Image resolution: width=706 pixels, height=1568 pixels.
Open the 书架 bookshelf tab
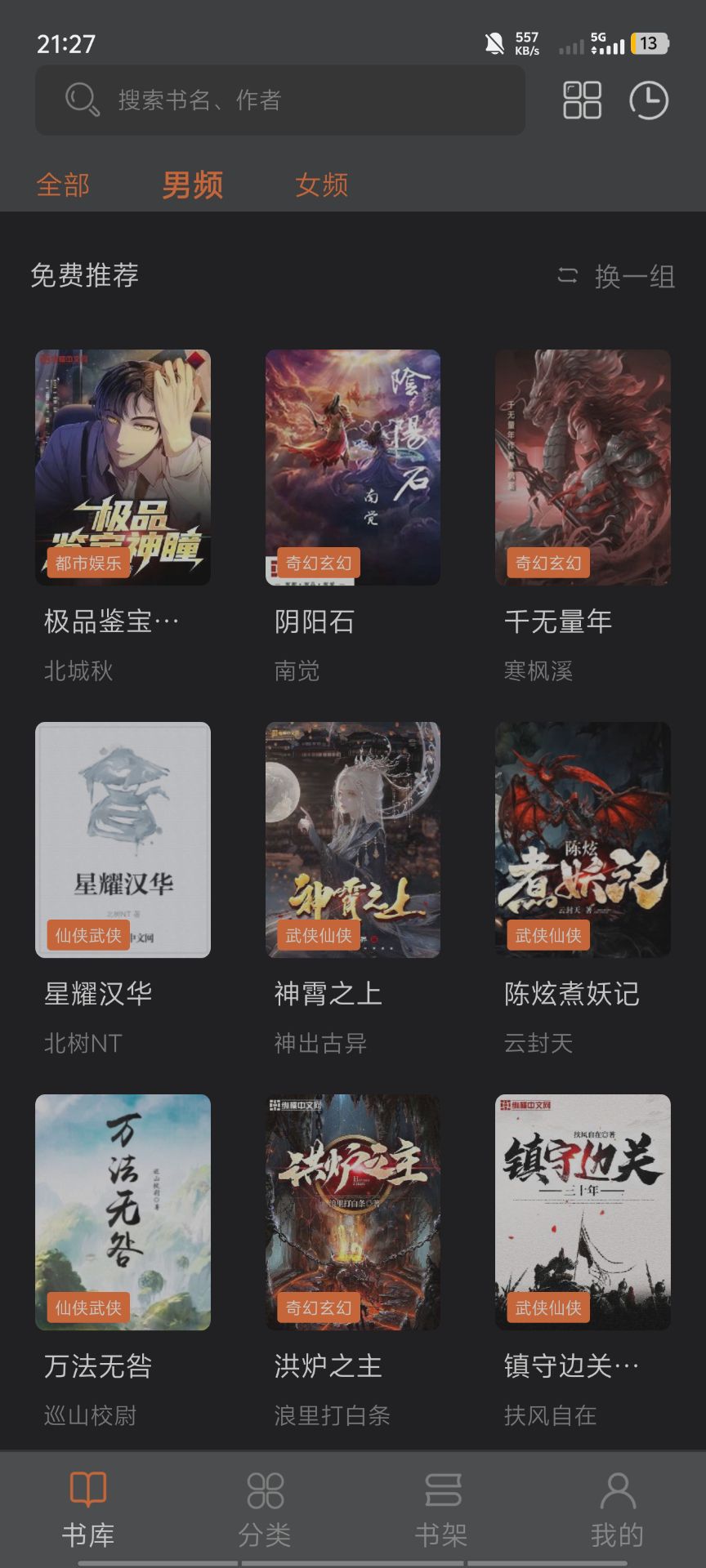pyautogui.click(x=441, y=1509)
